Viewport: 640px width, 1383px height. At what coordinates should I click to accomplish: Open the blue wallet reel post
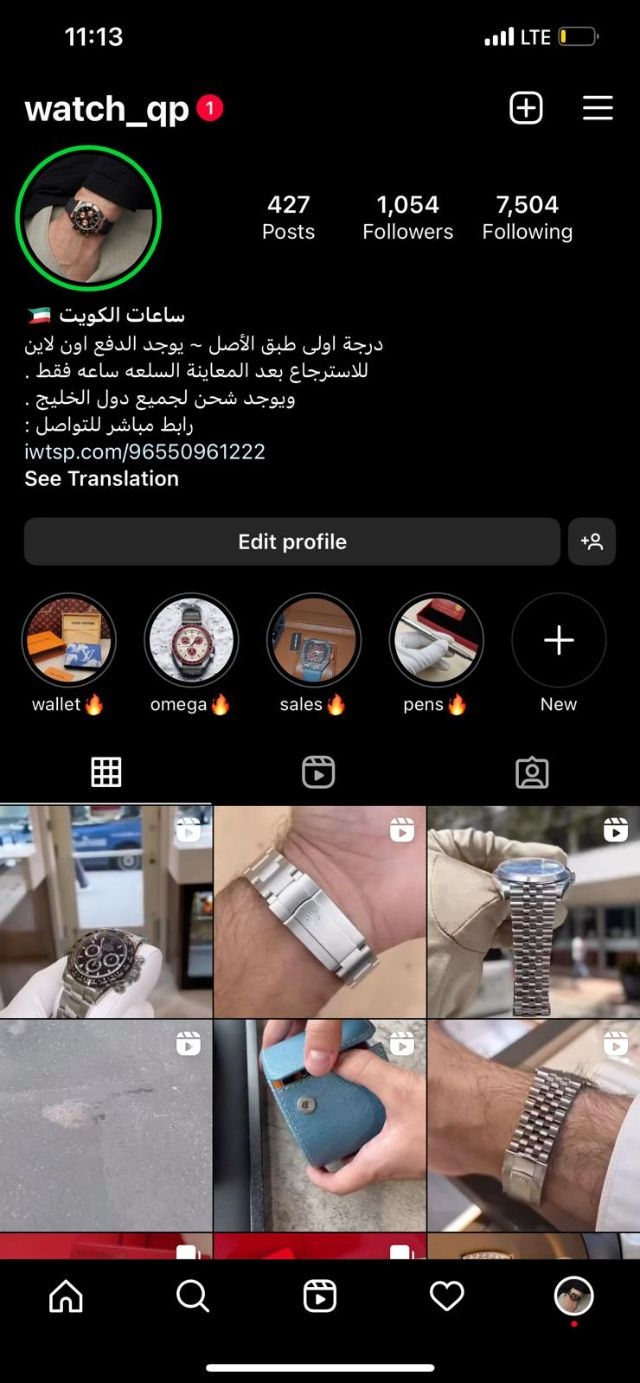click(x=319, y=1126)
